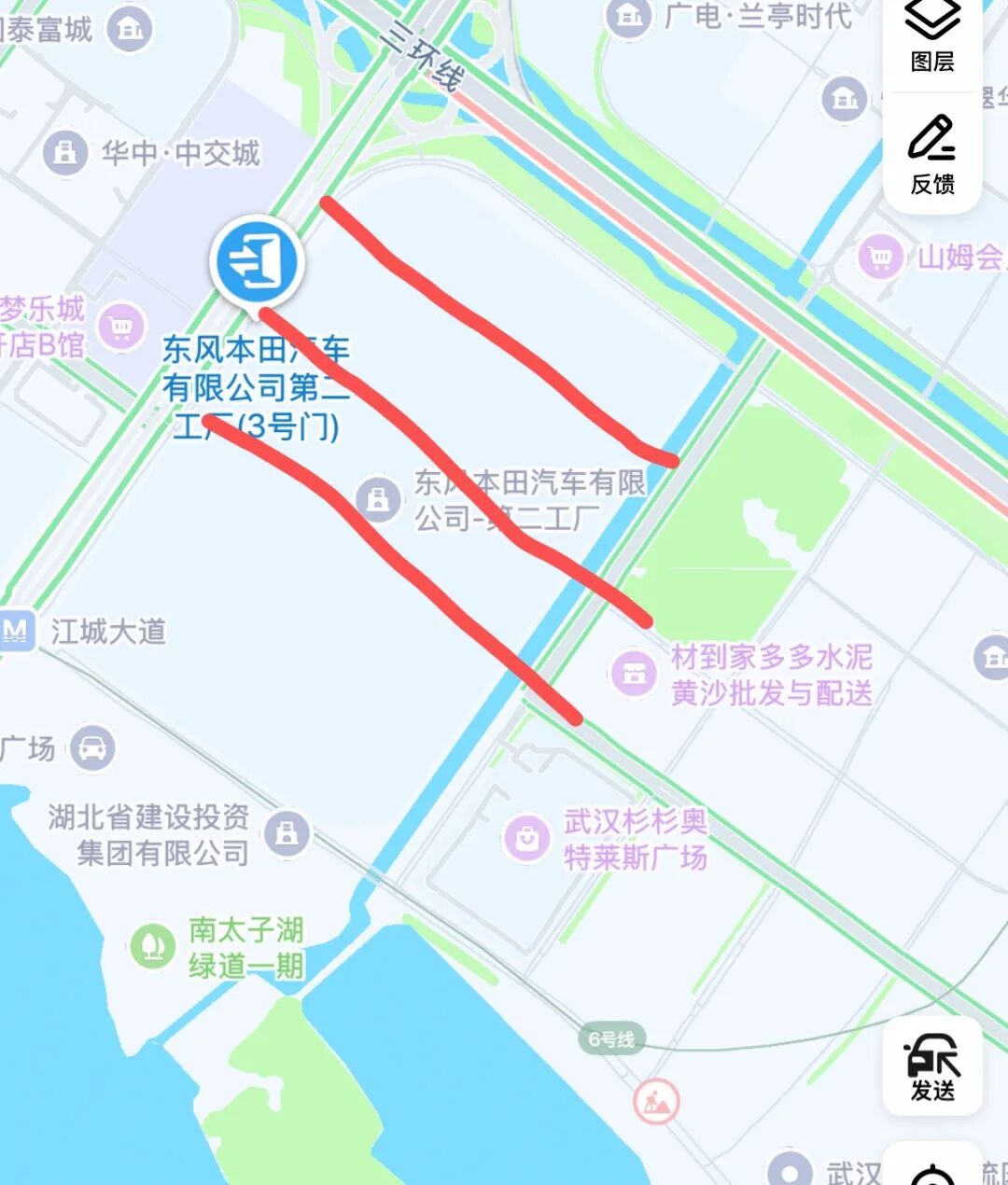Select the 江城大道 metro station icon
The height and width of the screenshot is (1185, 1008).
[x=16, y=632]
